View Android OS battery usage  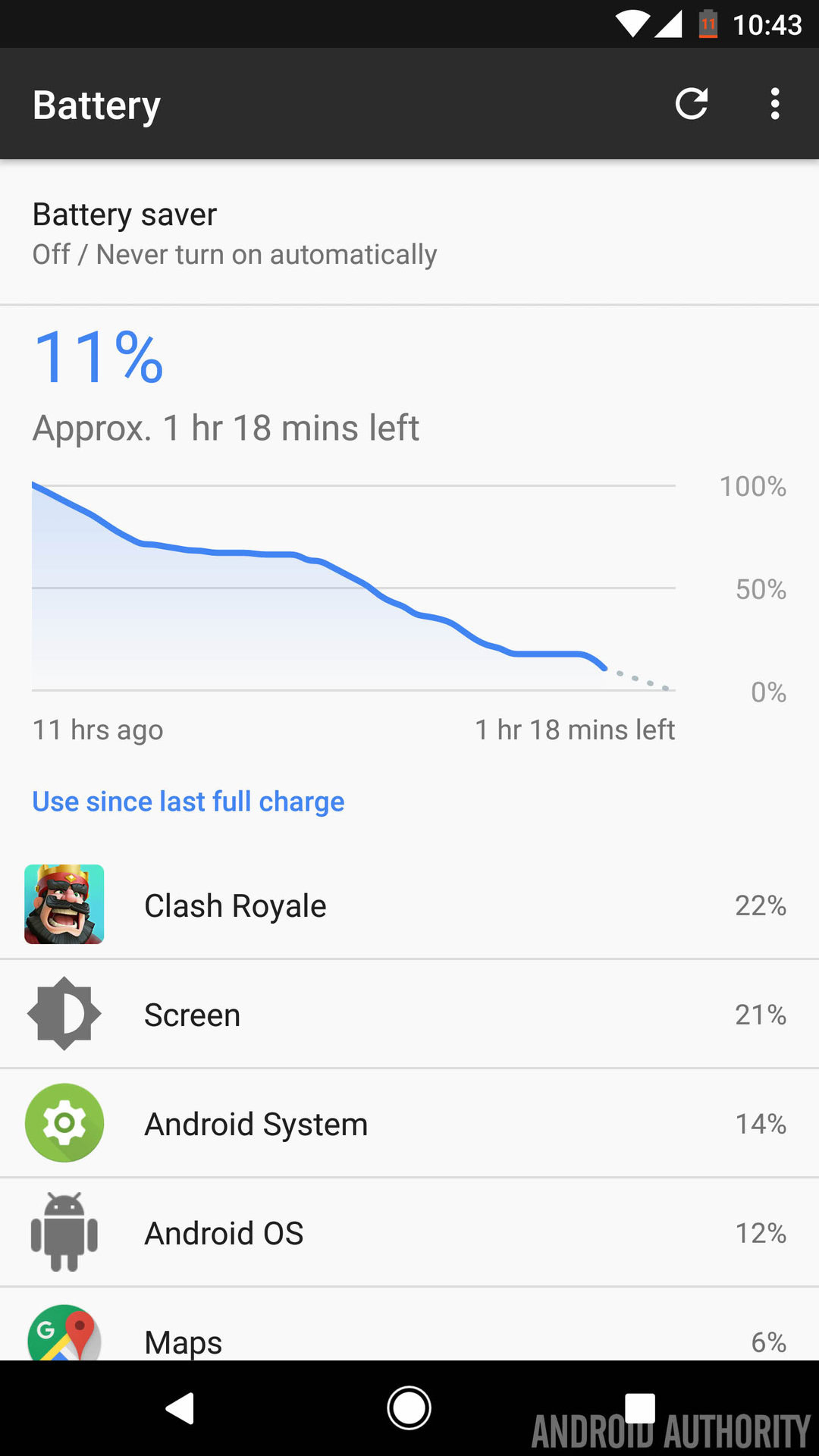(409, 1232)
